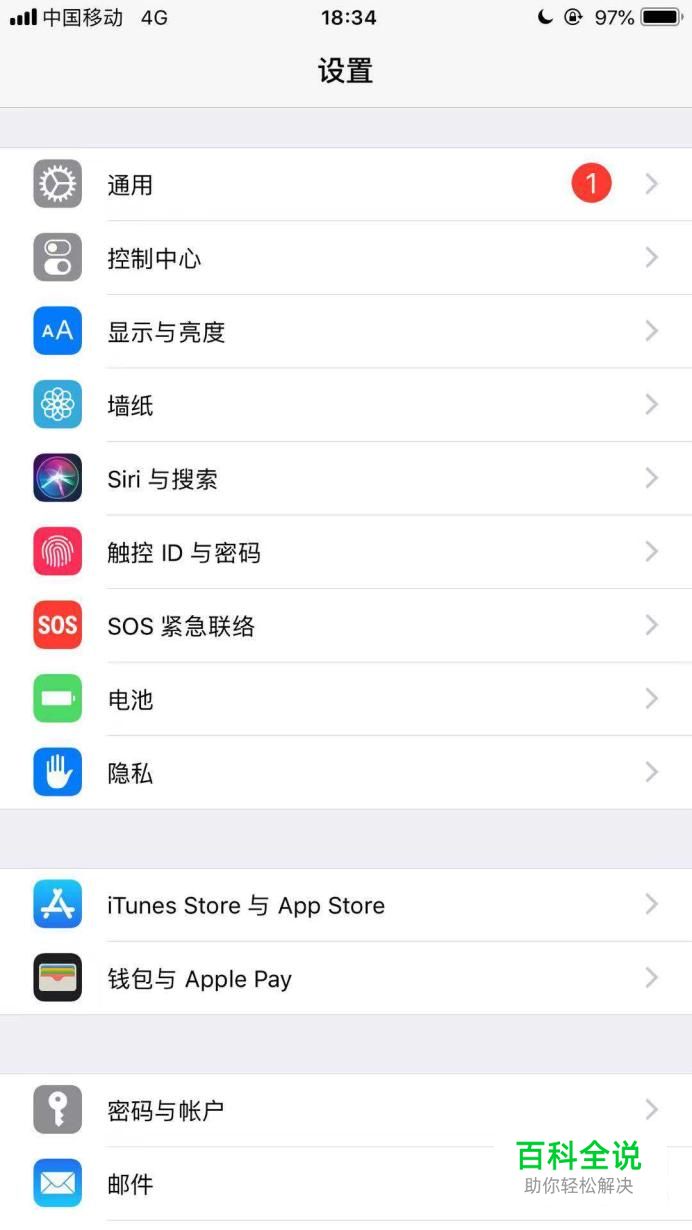
Task: Open 电池 battery settings
Action: point(345,699)
